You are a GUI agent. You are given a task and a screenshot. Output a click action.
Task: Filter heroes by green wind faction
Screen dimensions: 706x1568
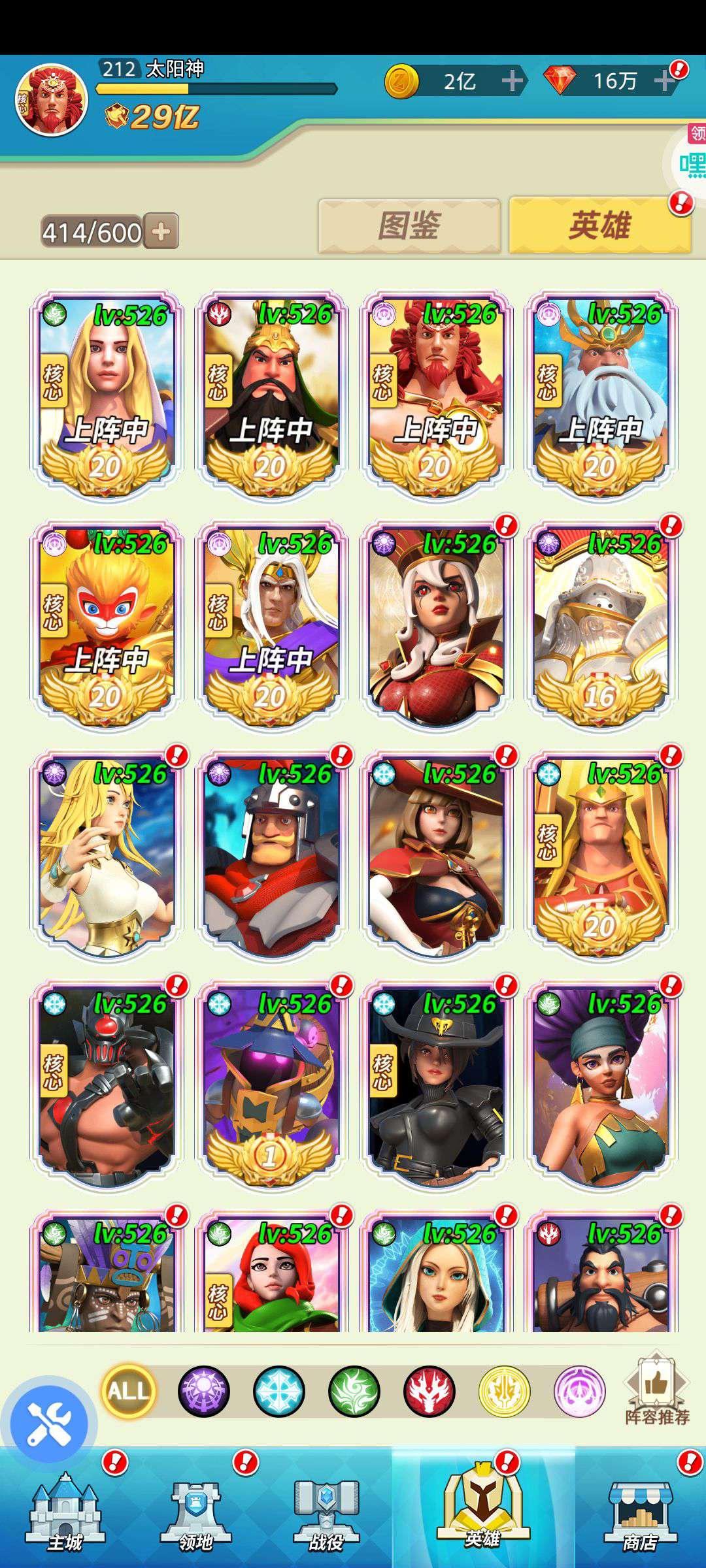tap(354, 1392)
